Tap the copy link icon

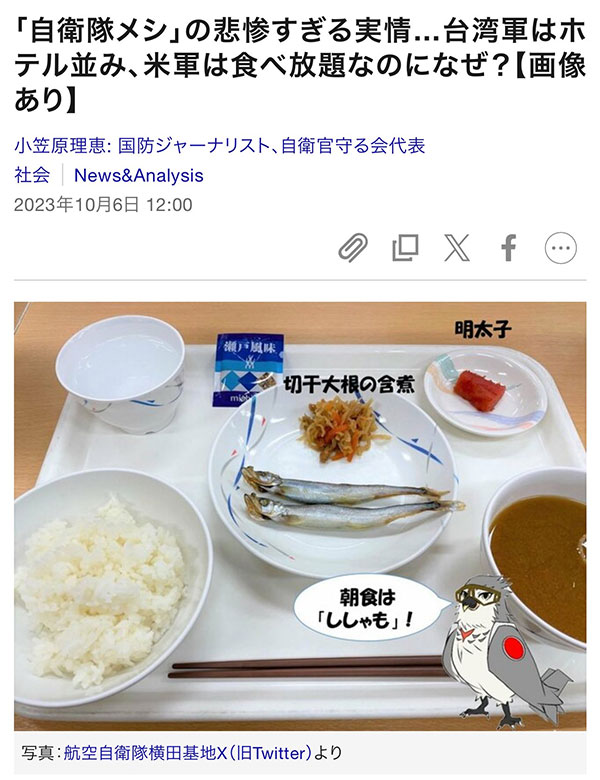tap(405, 247)
